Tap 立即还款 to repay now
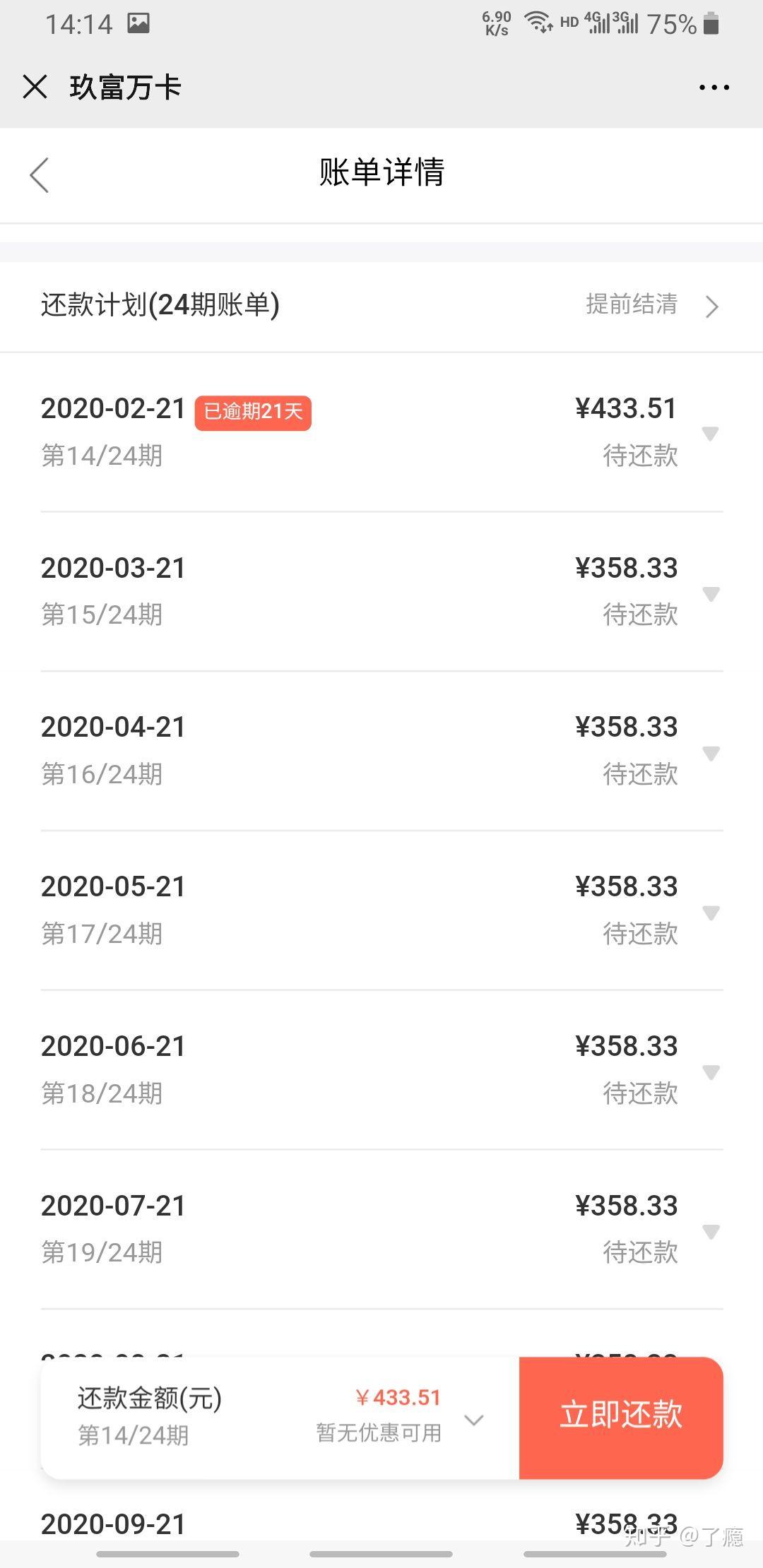This screenshot has height=1568, width=763. pyautogui.click(x=620, y=1417)
